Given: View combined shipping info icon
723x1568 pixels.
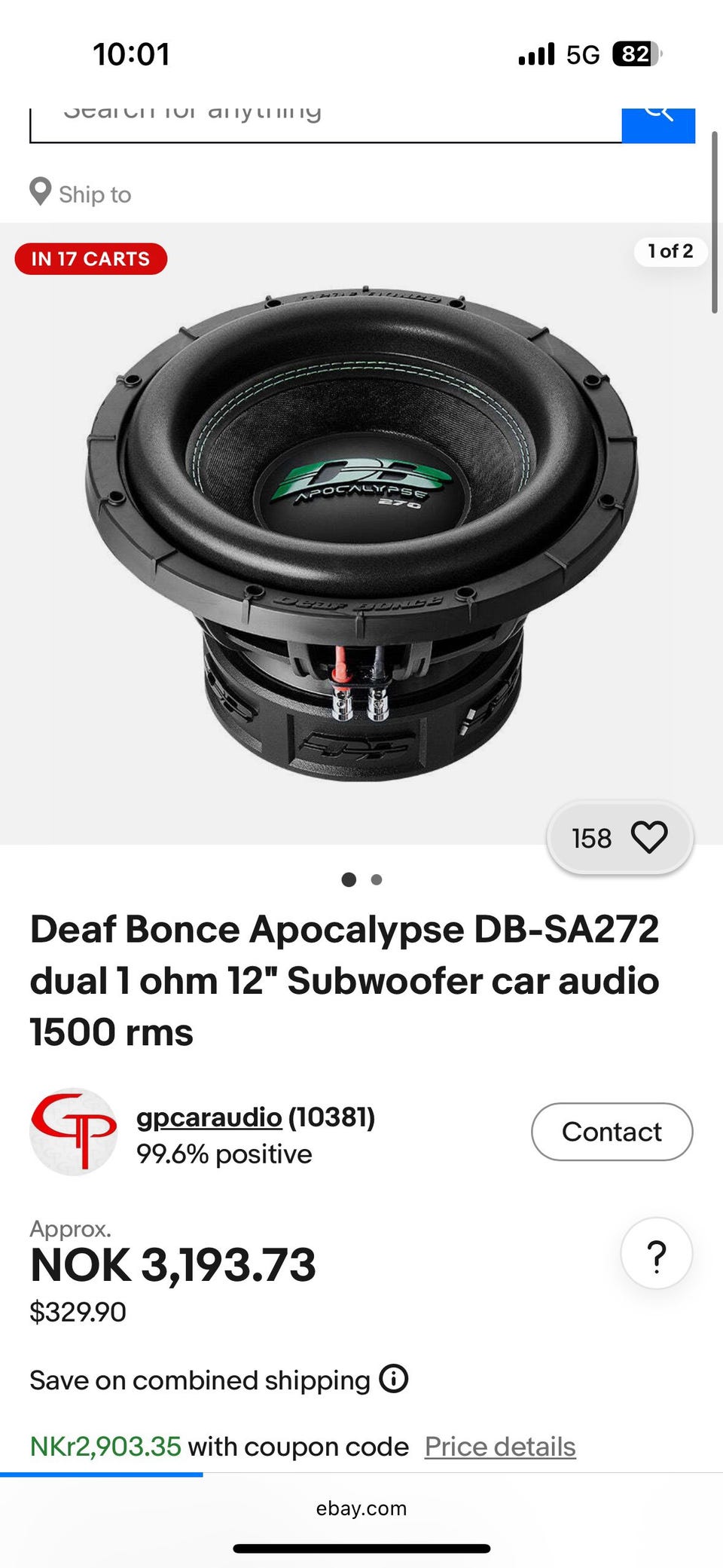Looking at the screenshot, I should (393, 1379).
